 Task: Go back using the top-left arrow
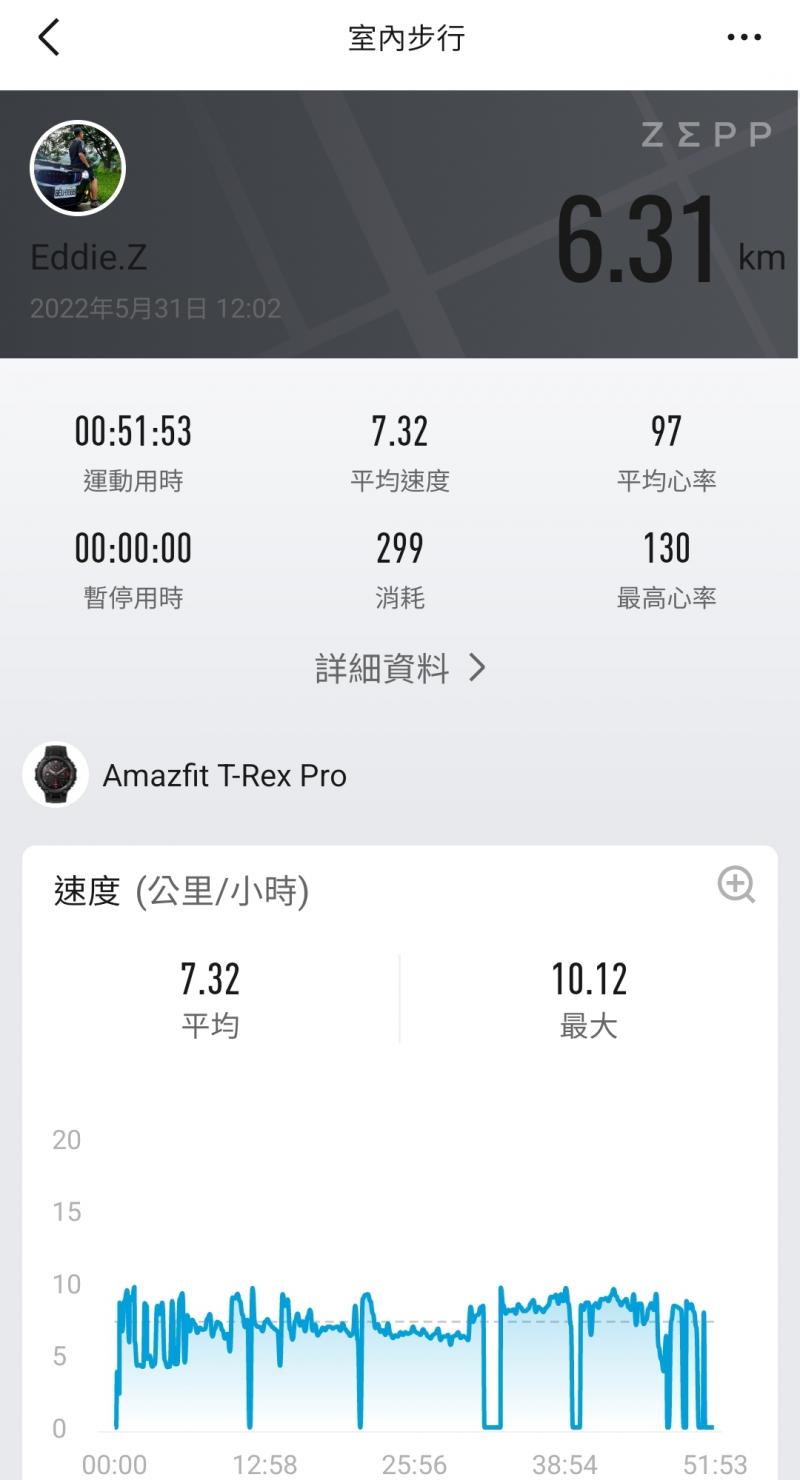(x=48, y=38)
